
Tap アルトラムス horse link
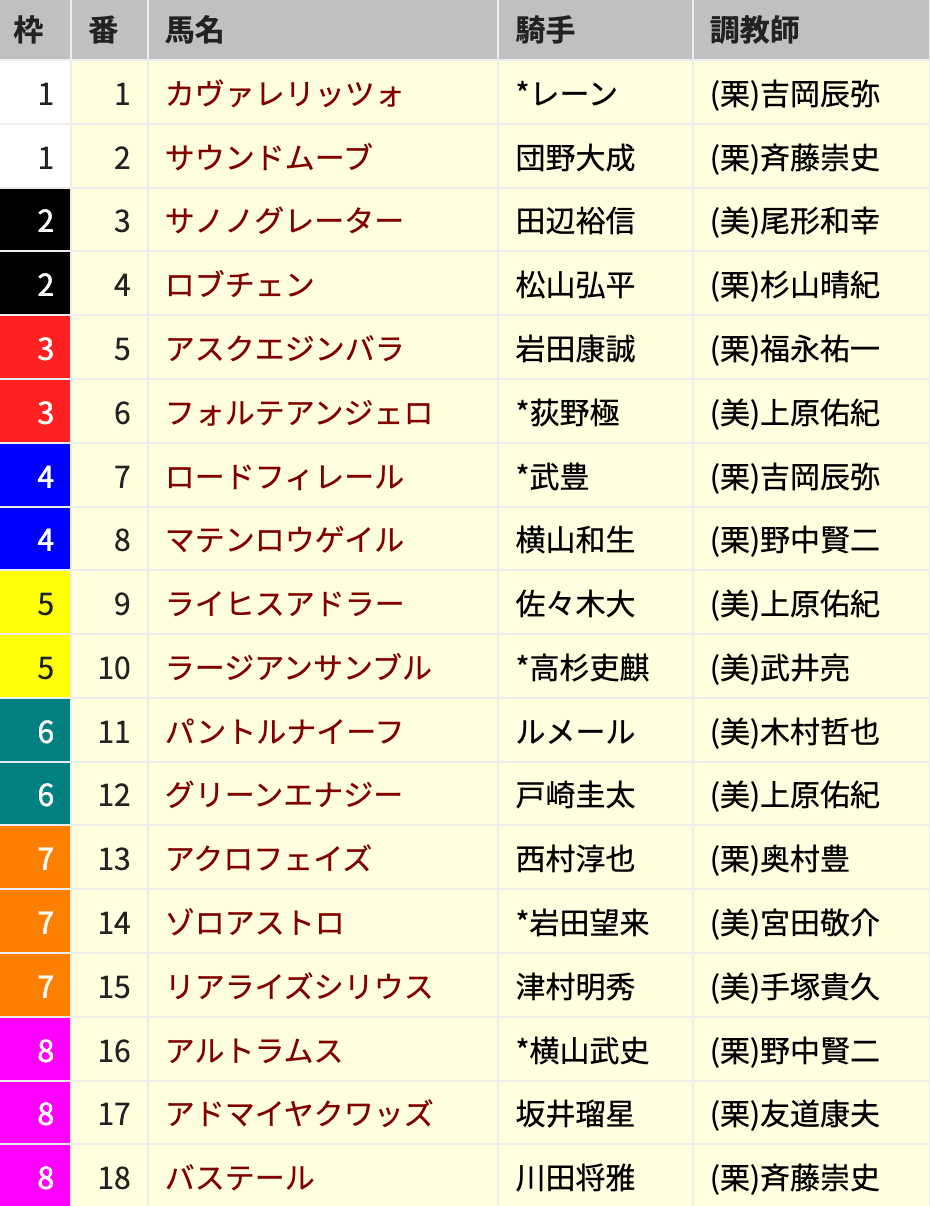pyautogui.click(x=255, y=1051)
